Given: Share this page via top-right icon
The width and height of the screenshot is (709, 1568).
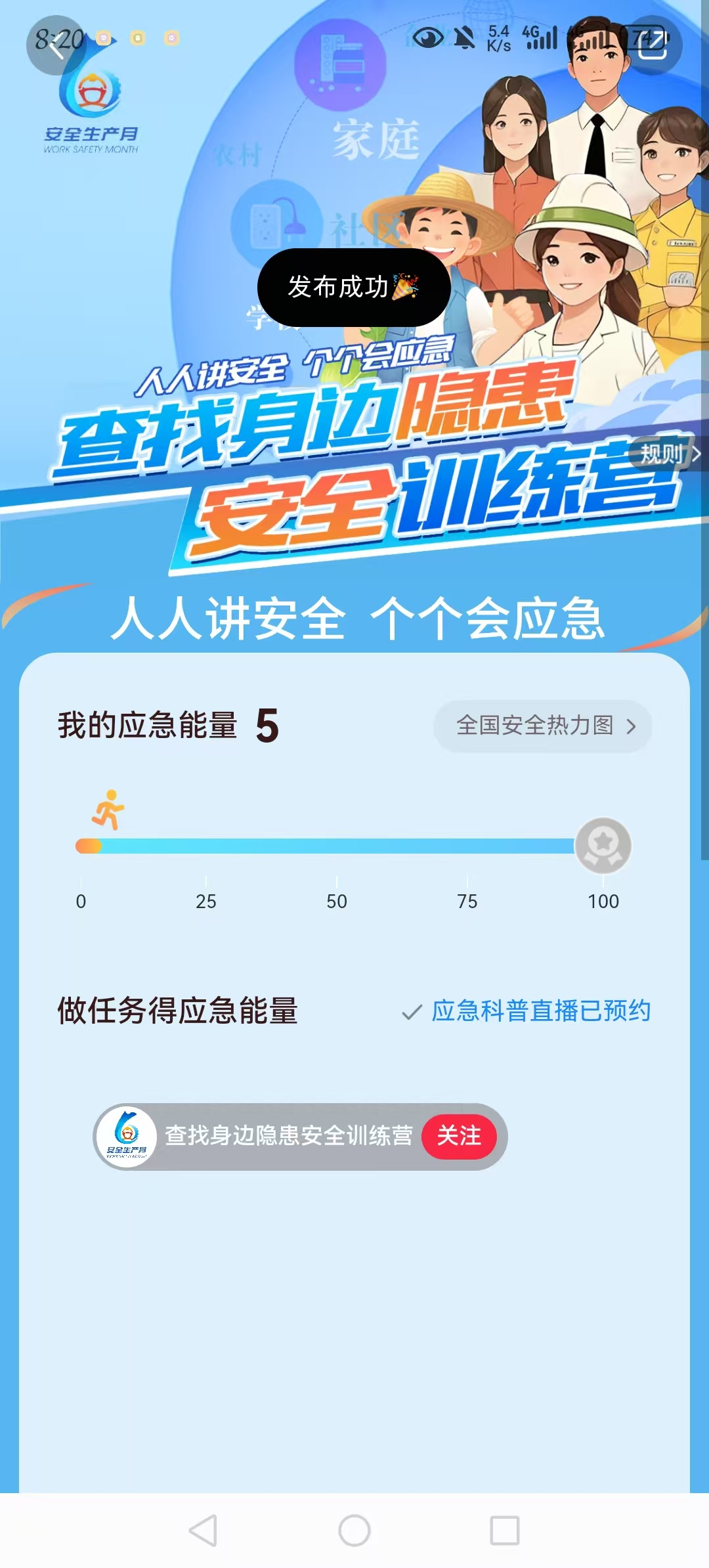Looking at the screenshot, I should tap(652, 45).
